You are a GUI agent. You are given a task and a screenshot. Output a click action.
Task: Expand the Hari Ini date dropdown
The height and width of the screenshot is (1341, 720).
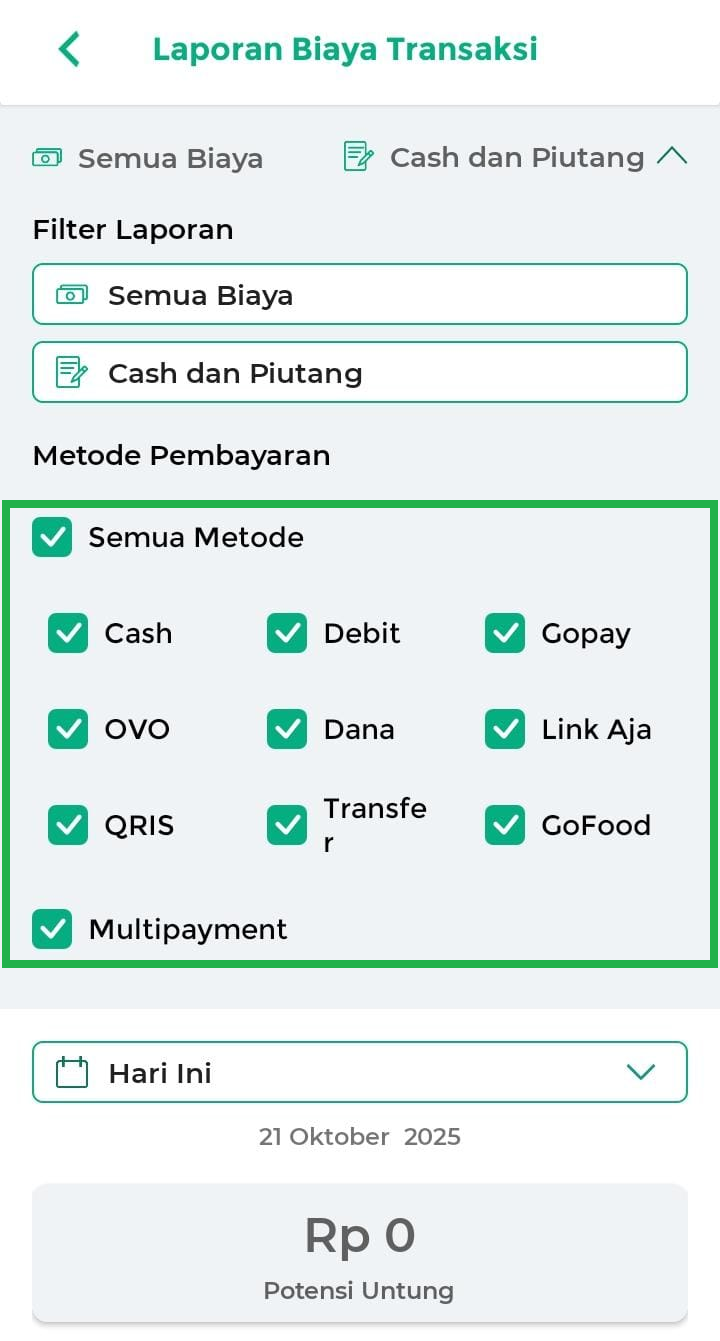[360, 1073]
